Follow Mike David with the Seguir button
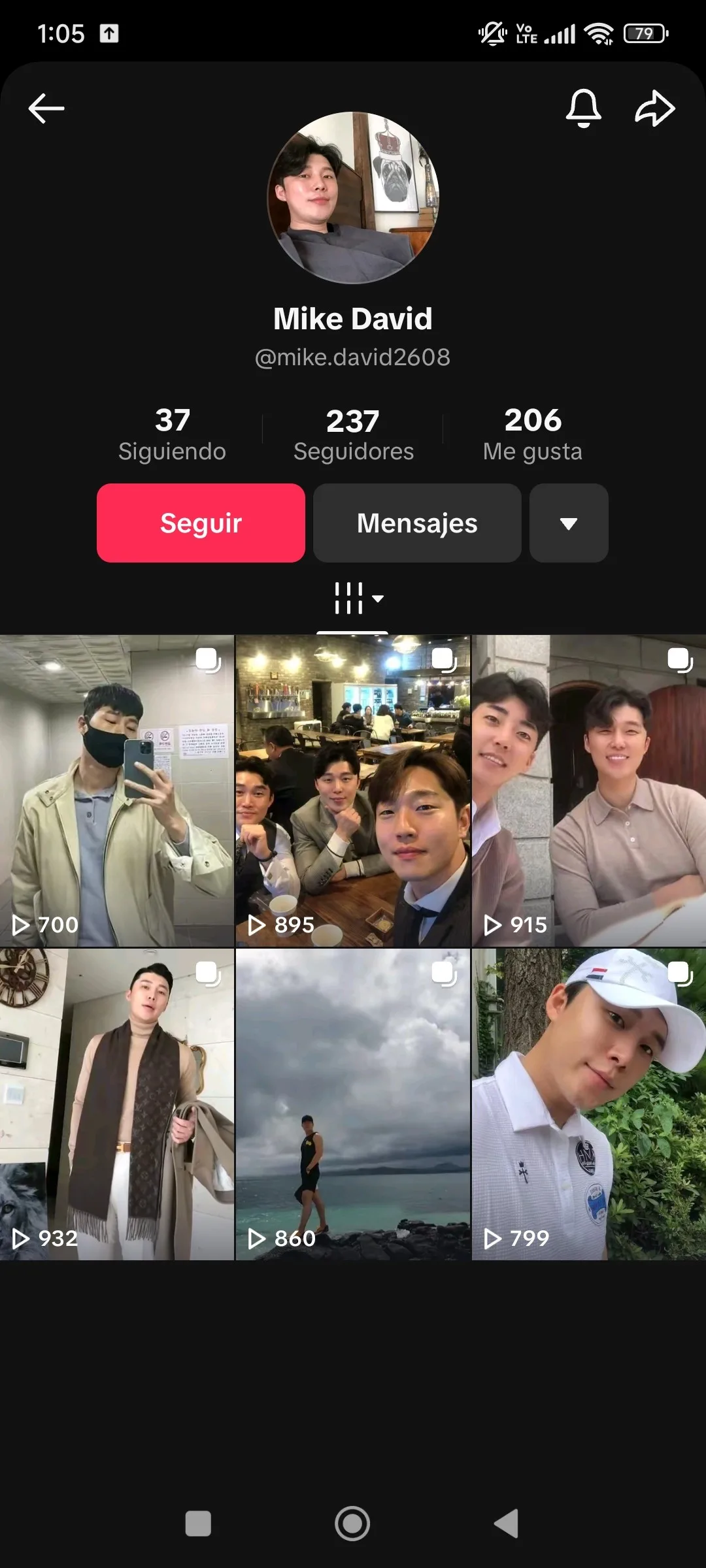This screenshot has height=1568, width=706. [x=201, y=523]
